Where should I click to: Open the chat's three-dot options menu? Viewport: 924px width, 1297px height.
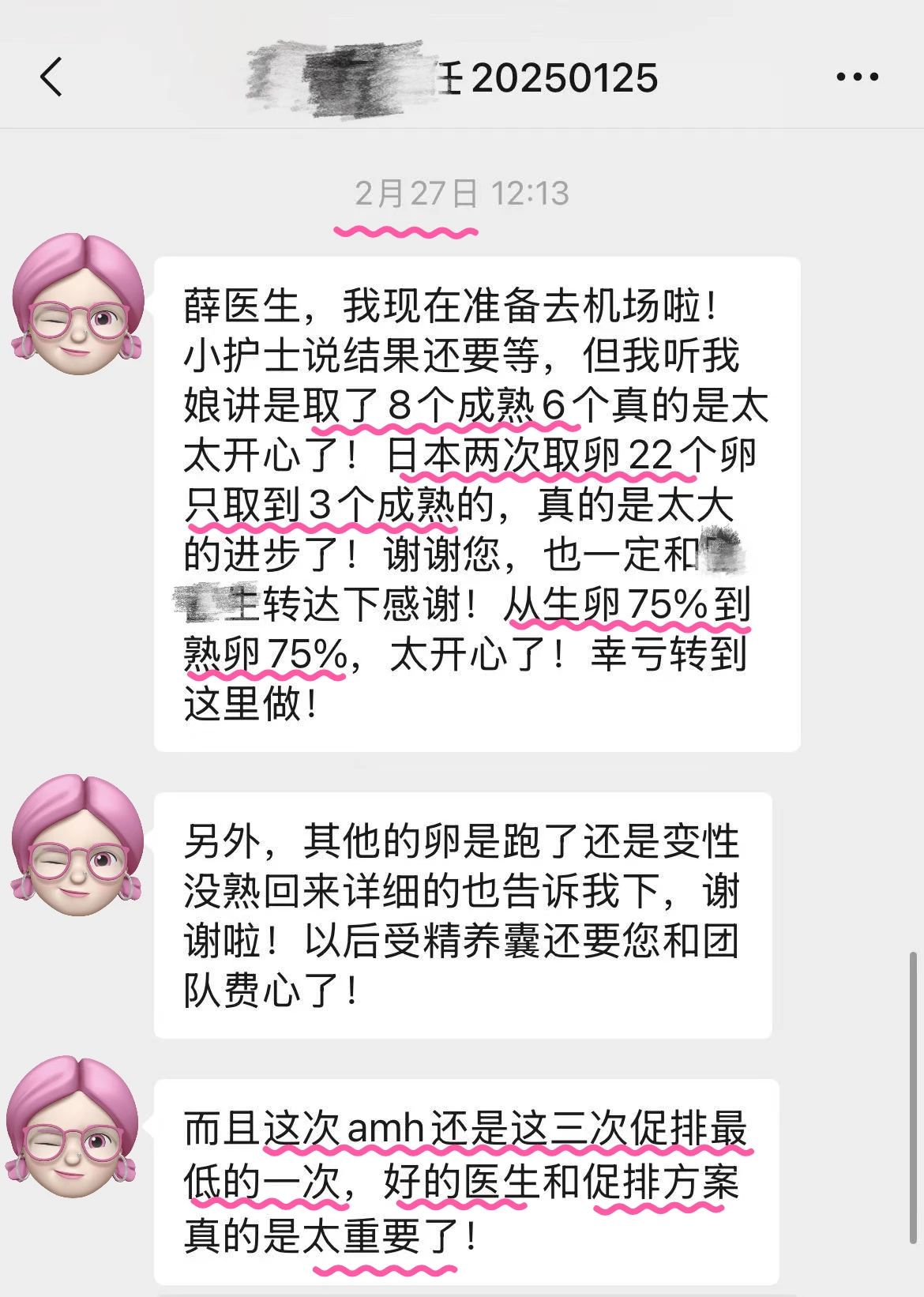coord(857,77)
